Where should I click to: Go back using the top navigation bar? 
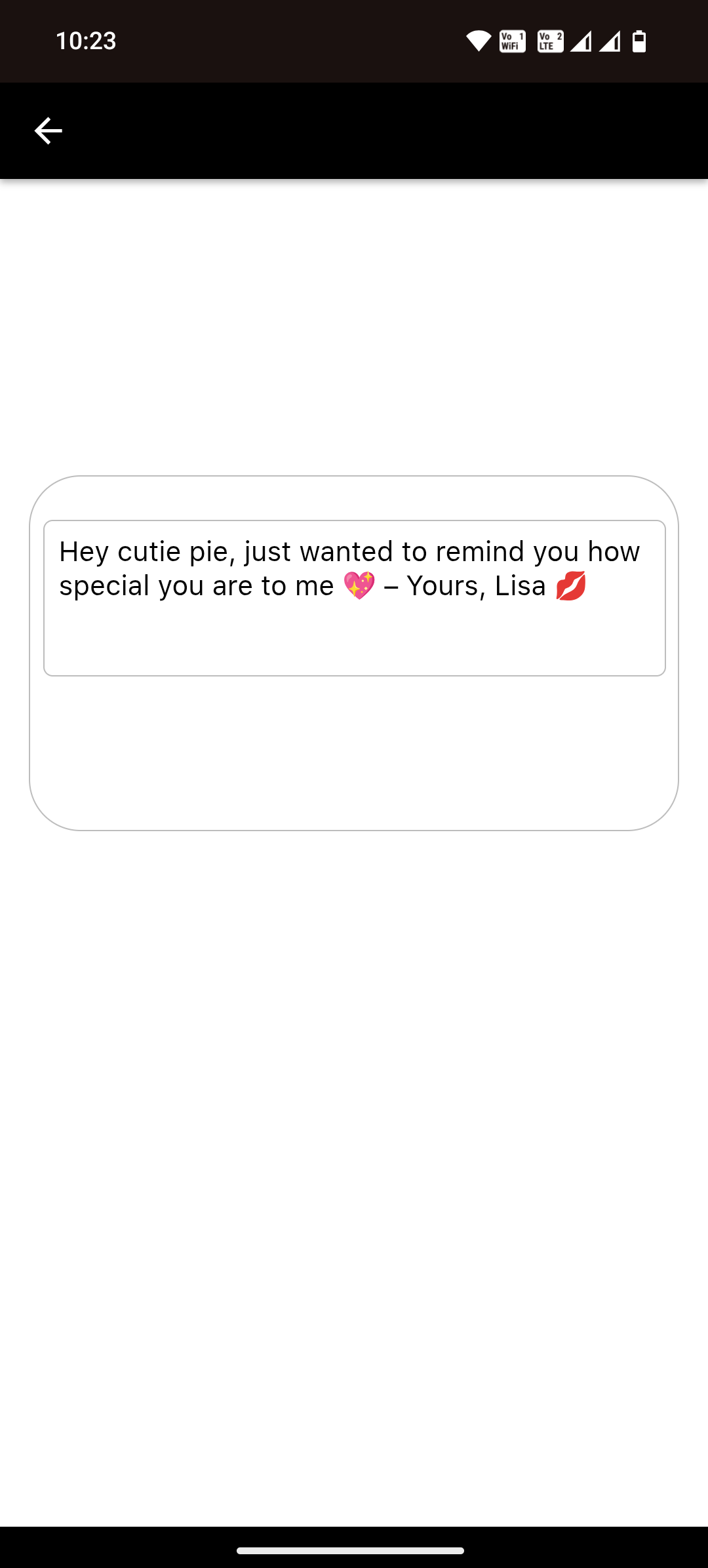coord(48,130)
